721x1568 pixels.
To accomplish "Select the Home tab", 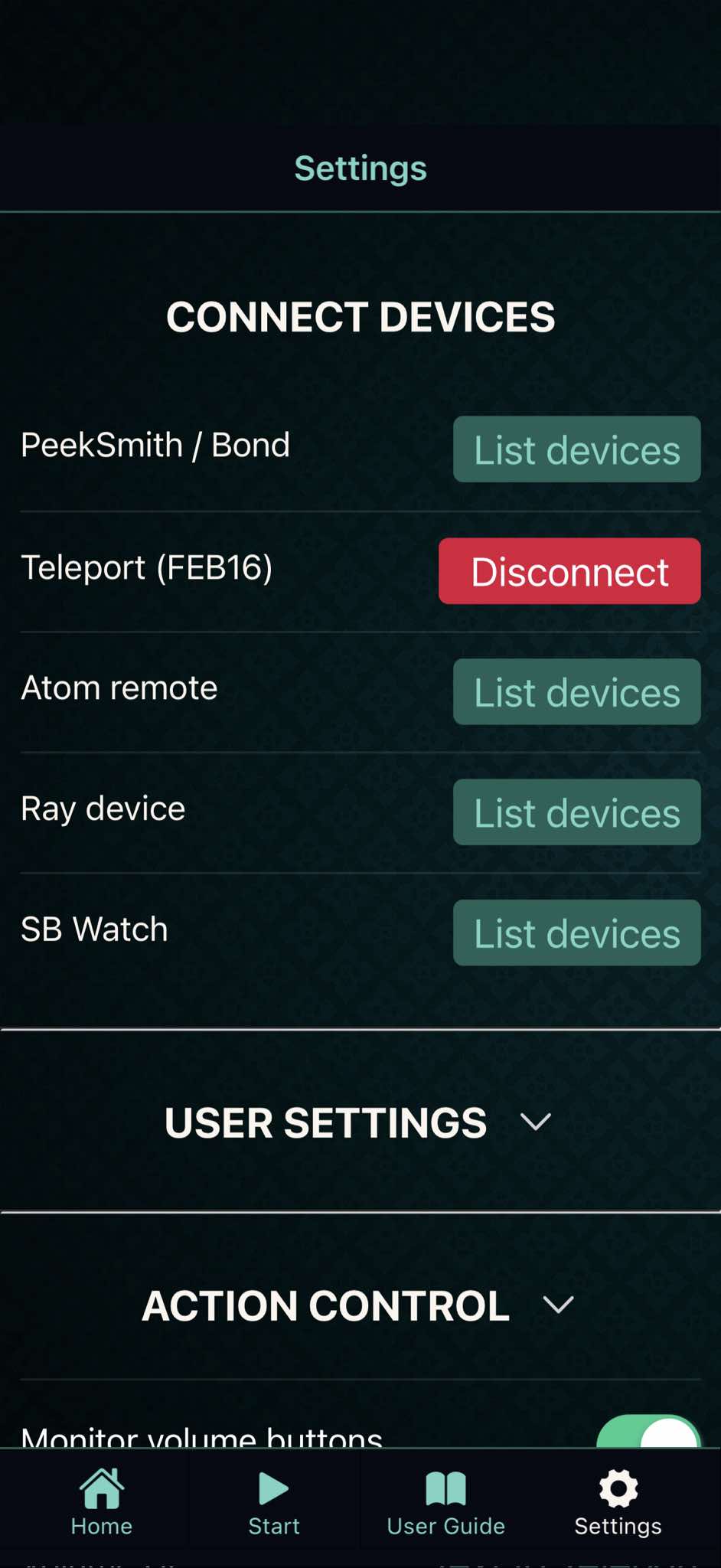I will coord(101,1501).
